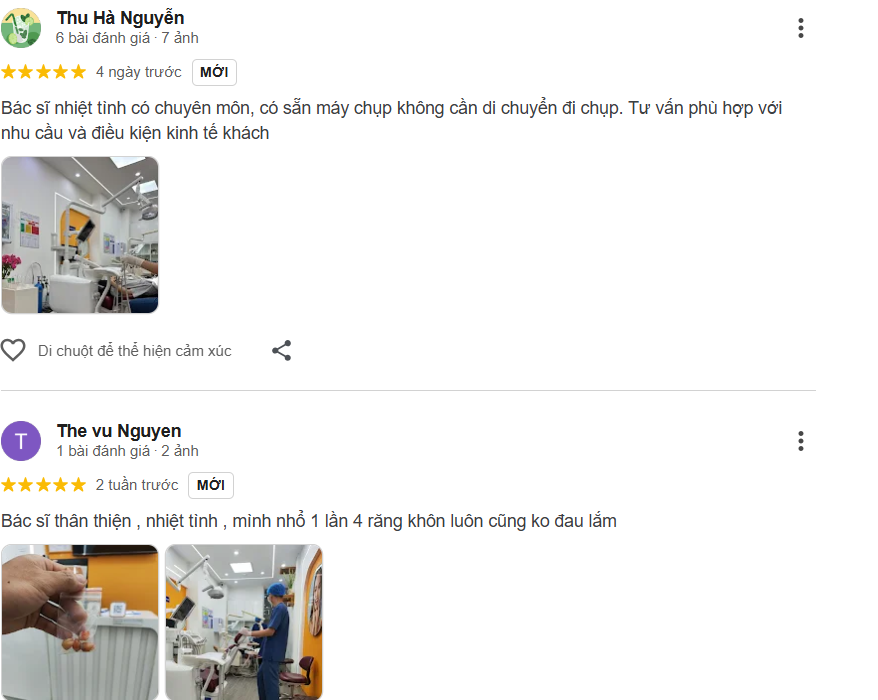Like Thu Hà Nguyễn's review with the heart

click(x=13, y=350)
